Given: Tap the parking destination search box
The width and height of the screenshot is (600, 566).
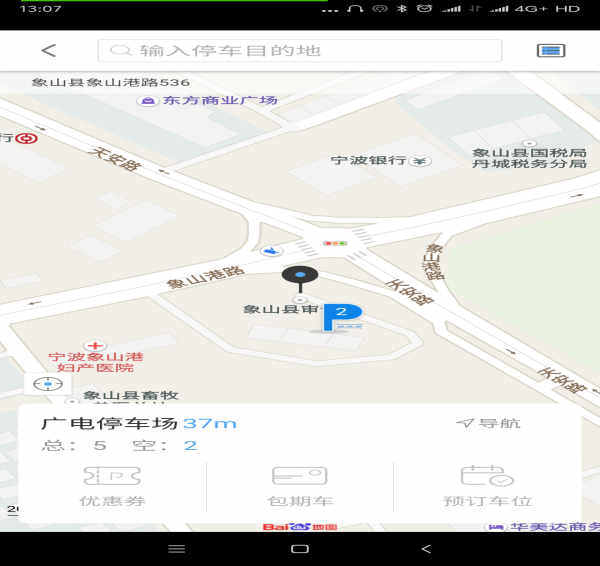Looking at the screenshot, I should click(x=299, y=50).
